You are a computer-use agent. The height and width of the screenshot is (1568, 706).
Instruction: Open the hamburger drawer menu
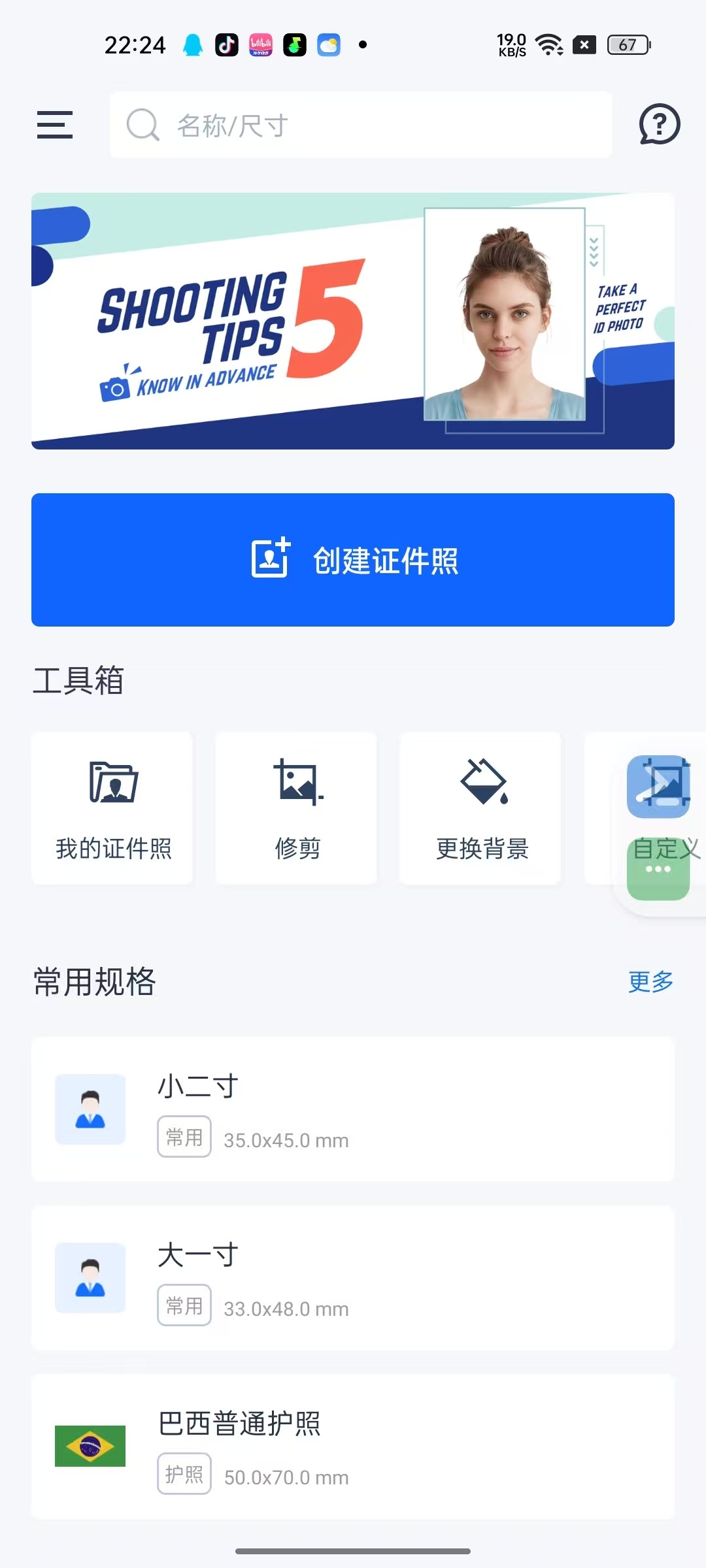click(55, 125)
